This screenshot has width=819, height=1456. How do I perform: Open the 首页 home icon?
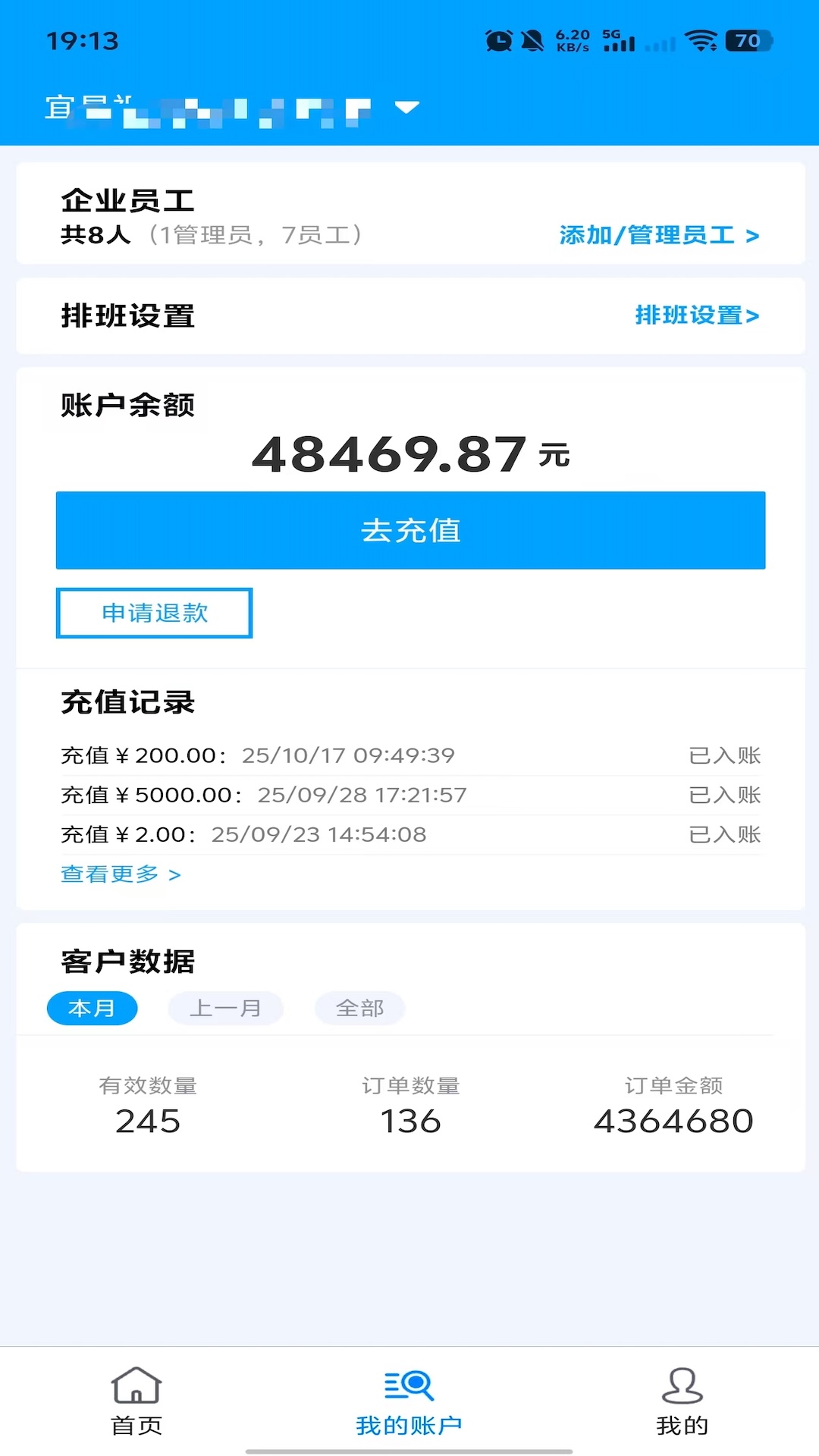tap(135, 1385)
